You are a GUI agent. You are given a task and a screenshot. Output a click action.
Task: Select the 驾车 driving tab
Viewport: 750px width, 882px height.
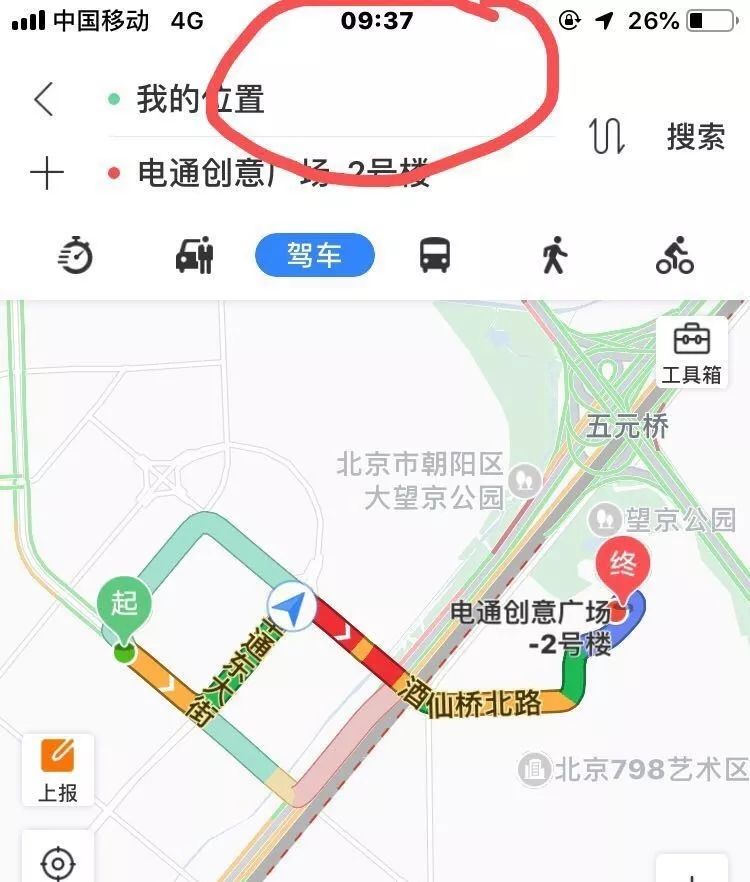[x=315, y=256]
